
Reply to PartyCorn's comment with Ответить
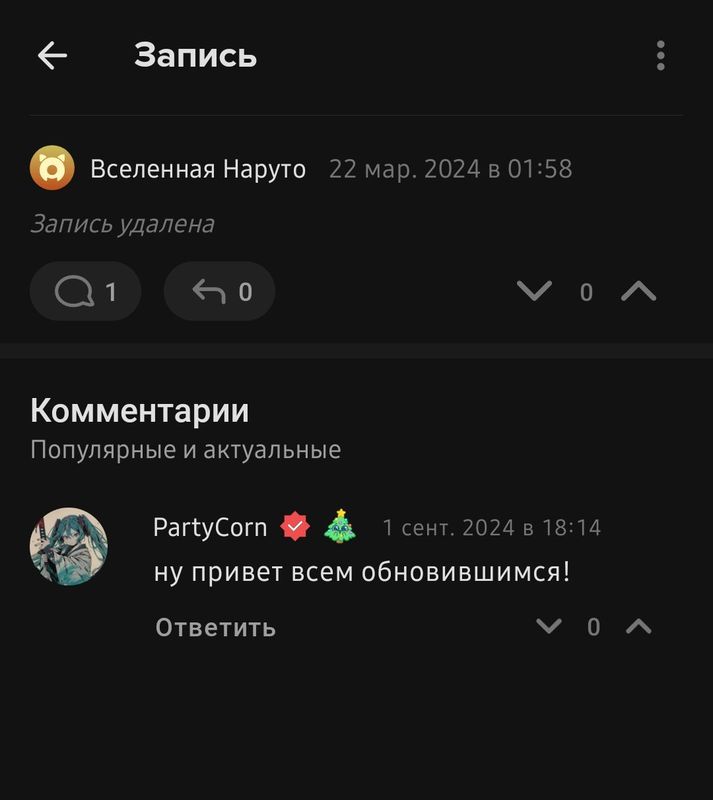[215, 628]
